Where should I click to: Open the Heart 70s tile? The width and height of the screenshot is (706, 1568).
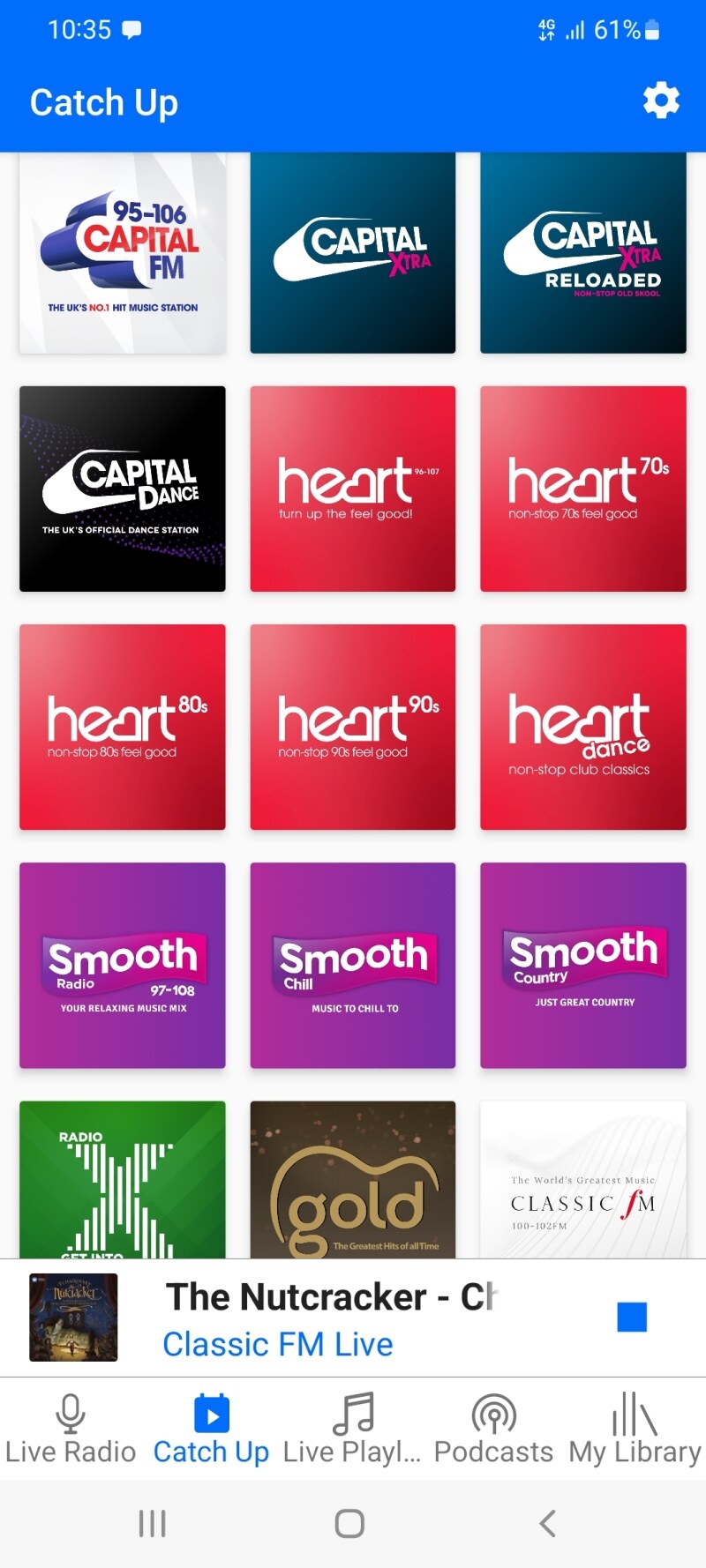583,489
